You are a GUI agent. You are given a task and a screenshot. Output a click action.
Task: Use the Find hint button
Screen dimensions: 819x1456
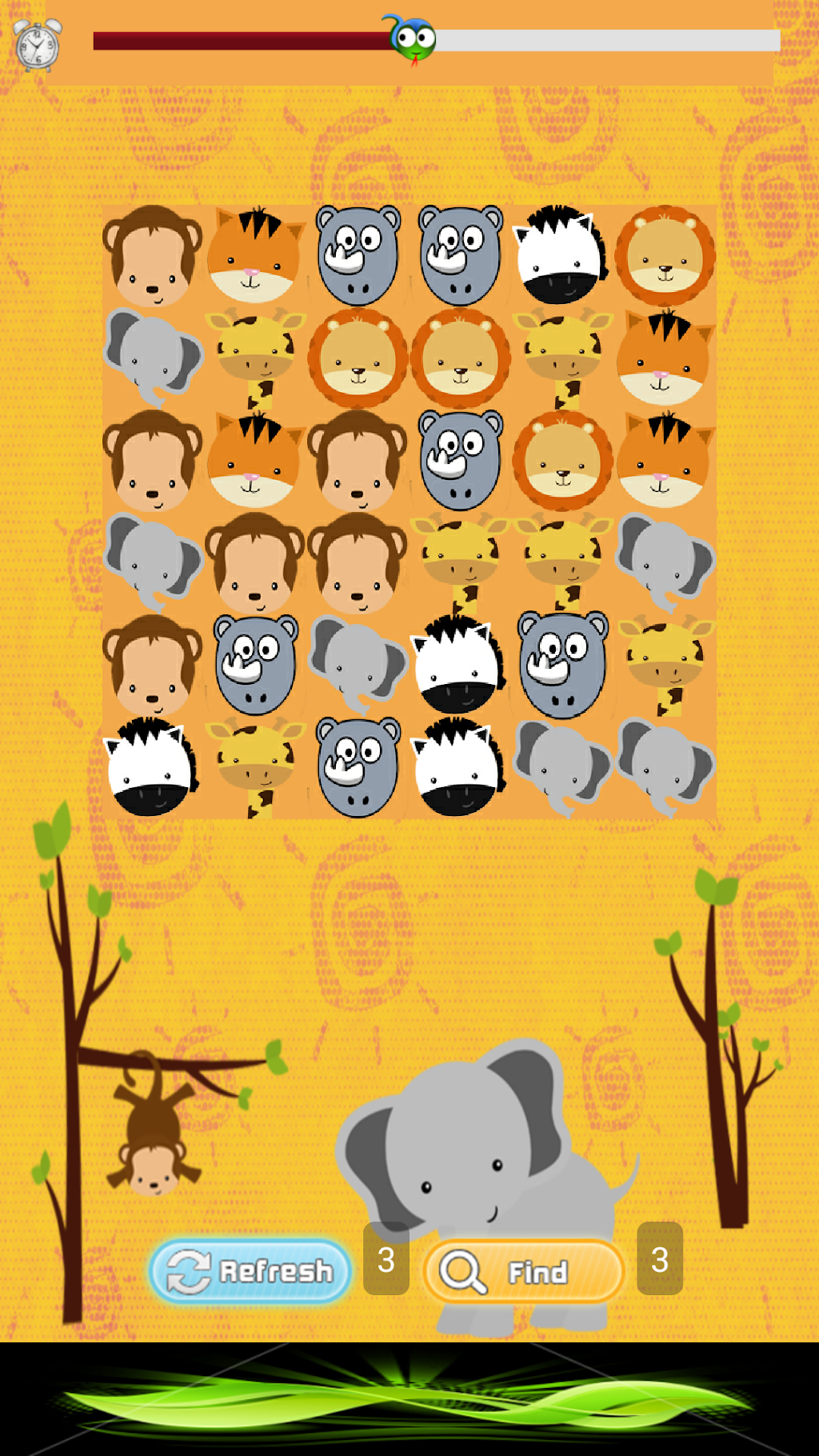523,1271
